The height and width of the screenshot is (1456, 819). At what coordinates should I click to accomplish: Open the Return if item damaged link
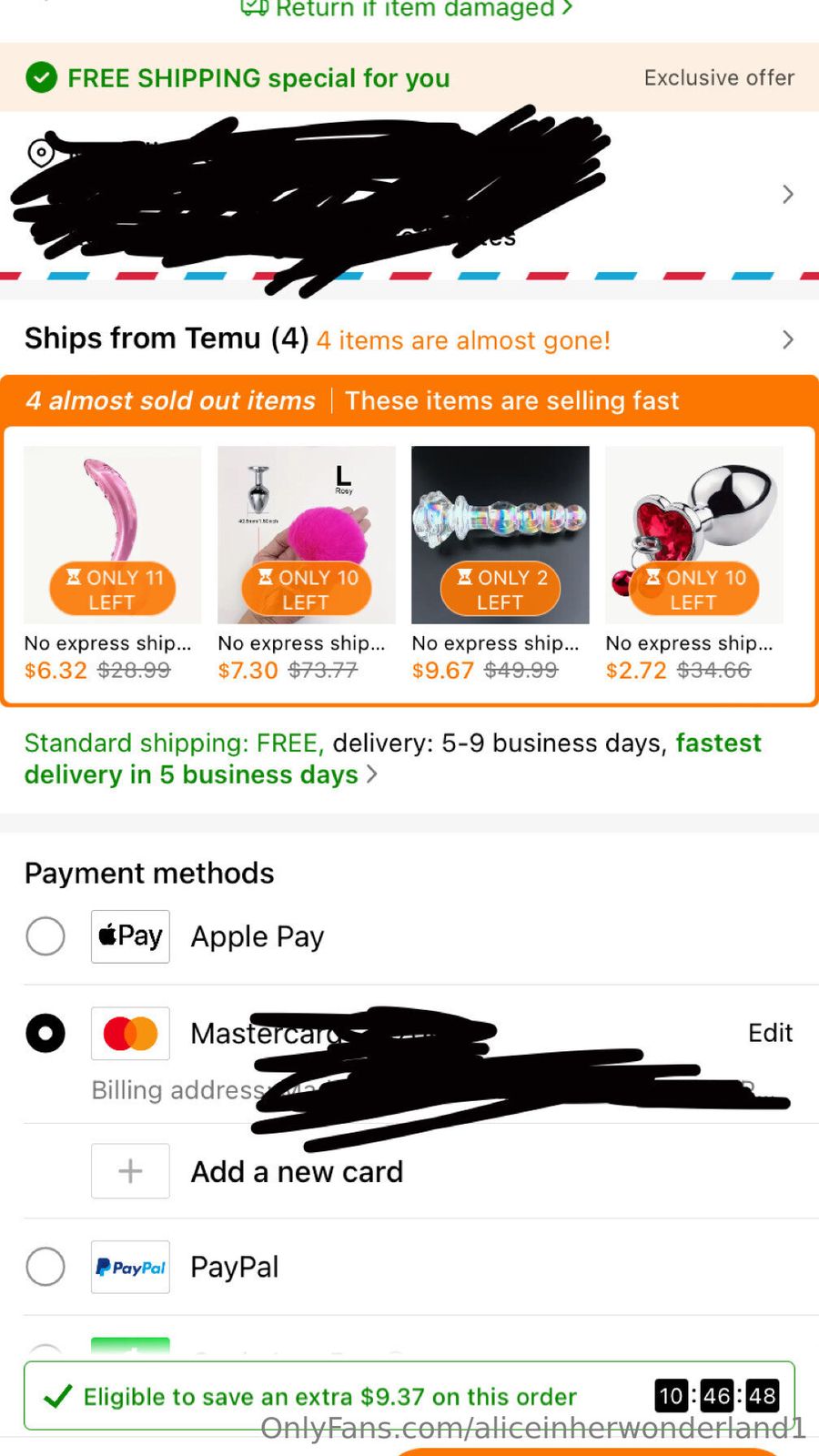[x=407, y=8]
